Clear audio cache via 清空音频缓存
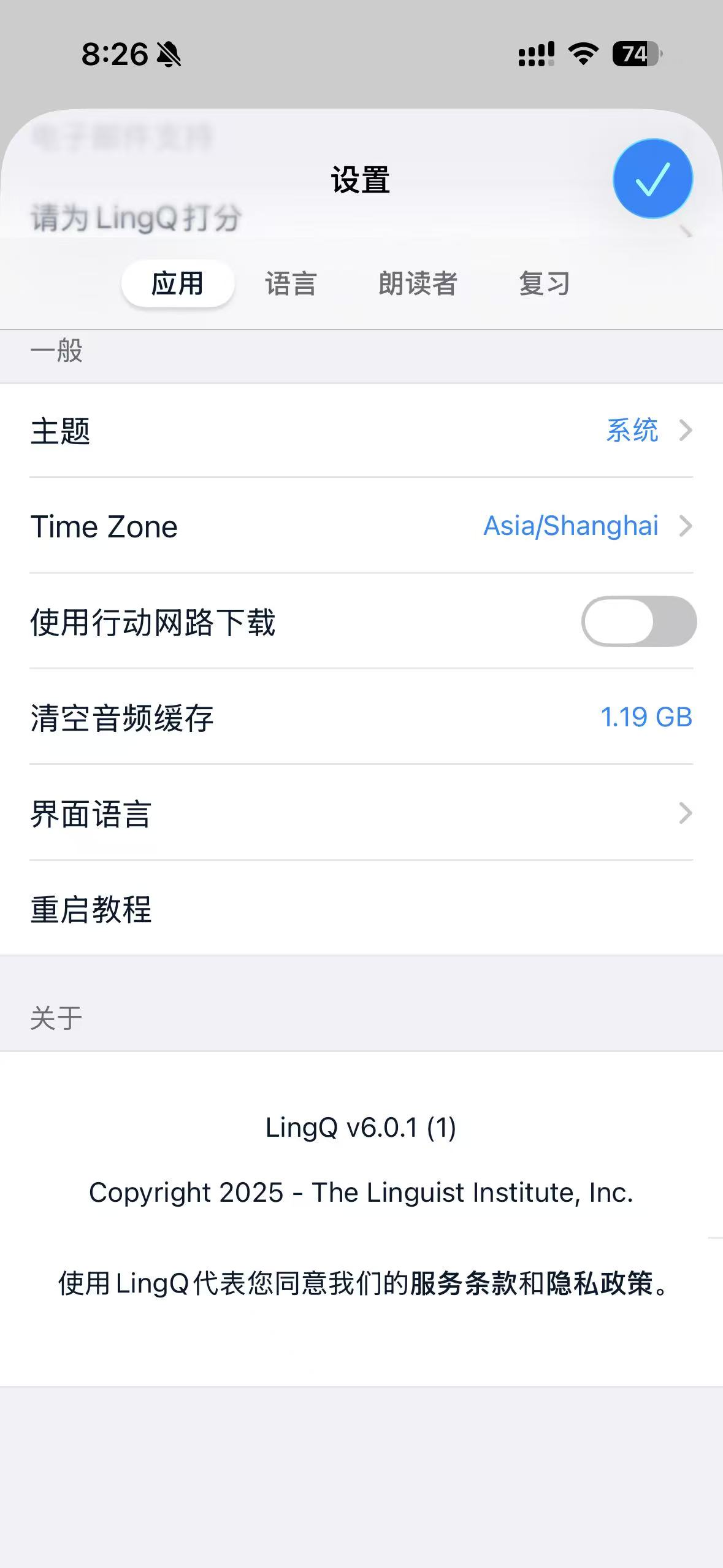723x1568 pixels. 361,718
